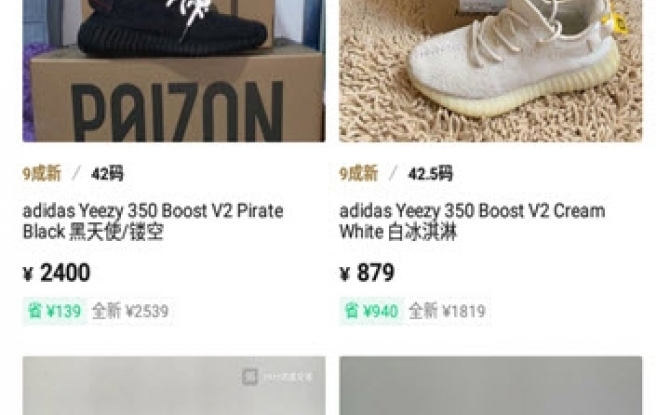Image resolution: width=670 pixels, height=415 pixels.
Task: Open the product card below the Pirate Black listing
Action: pos(173,386)
